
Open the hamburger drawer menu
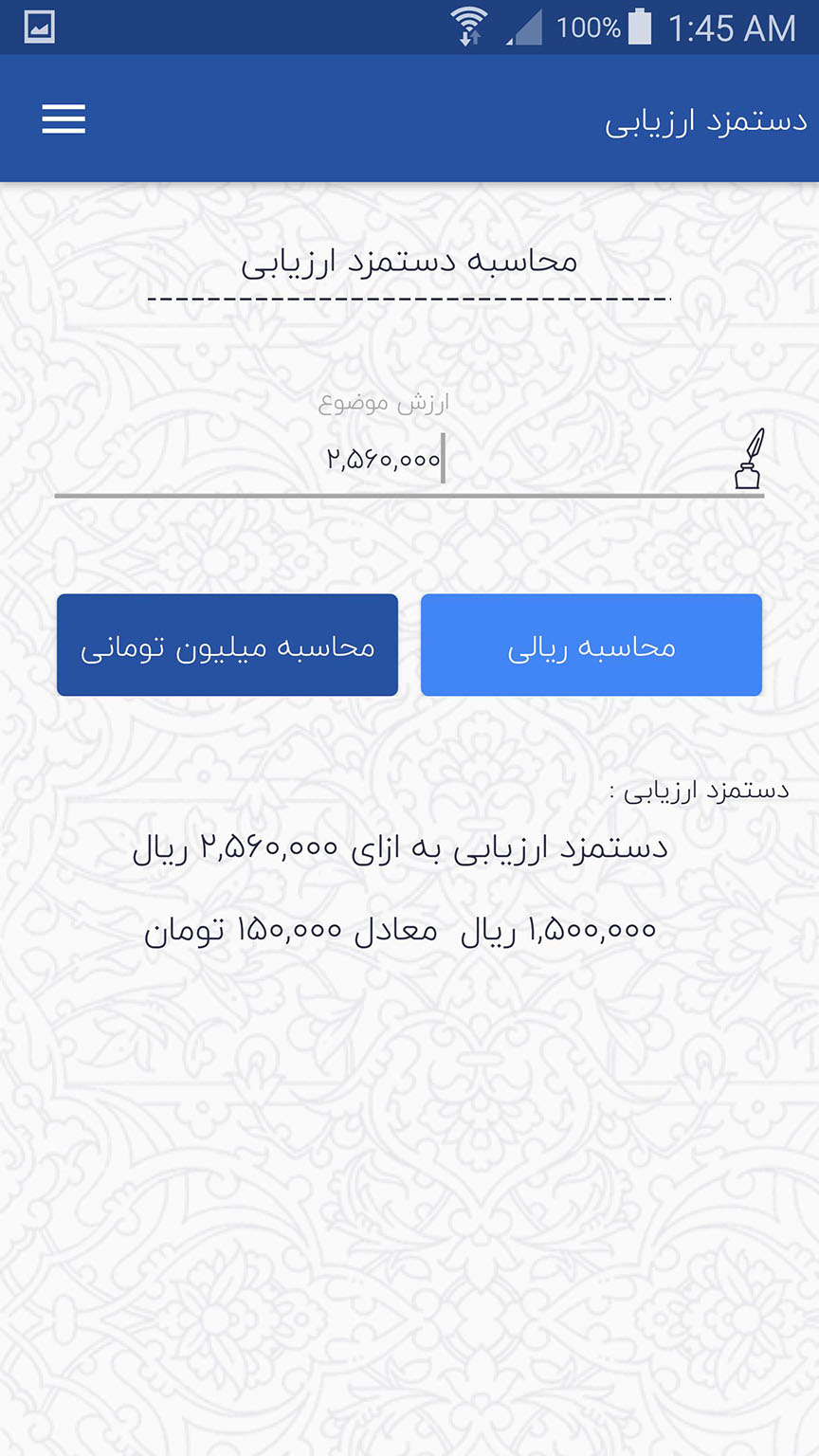coord(64,119)
